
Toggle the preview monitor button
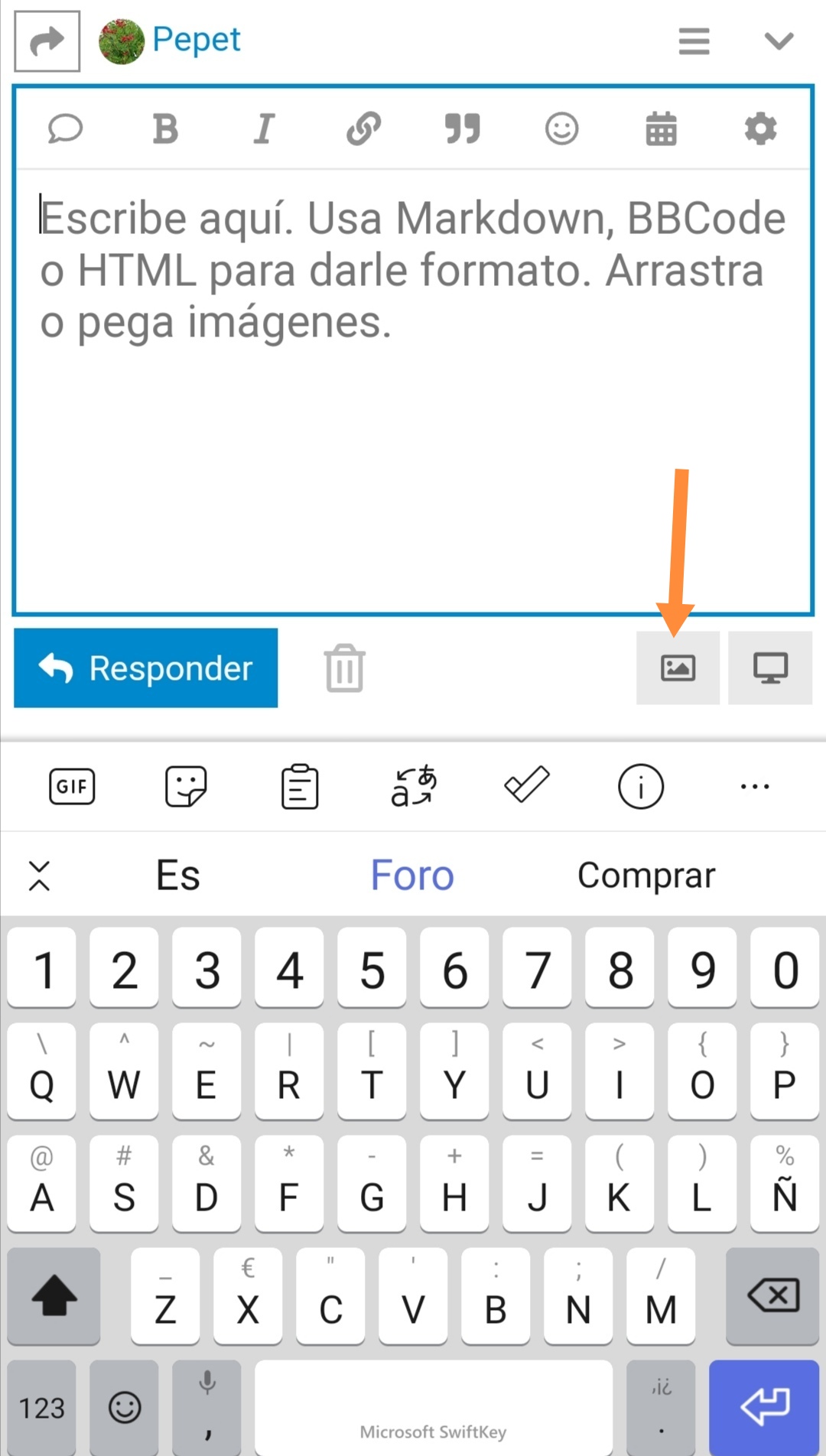770,668
